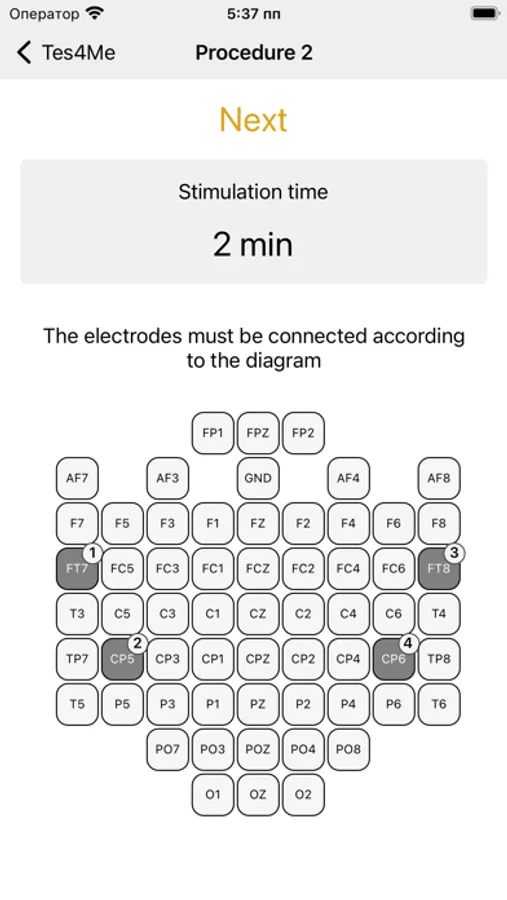Image resolution: width=507 pixels, height=900 pixels.
Task: Tap the O1 electrode
Action: pos(212,794)
